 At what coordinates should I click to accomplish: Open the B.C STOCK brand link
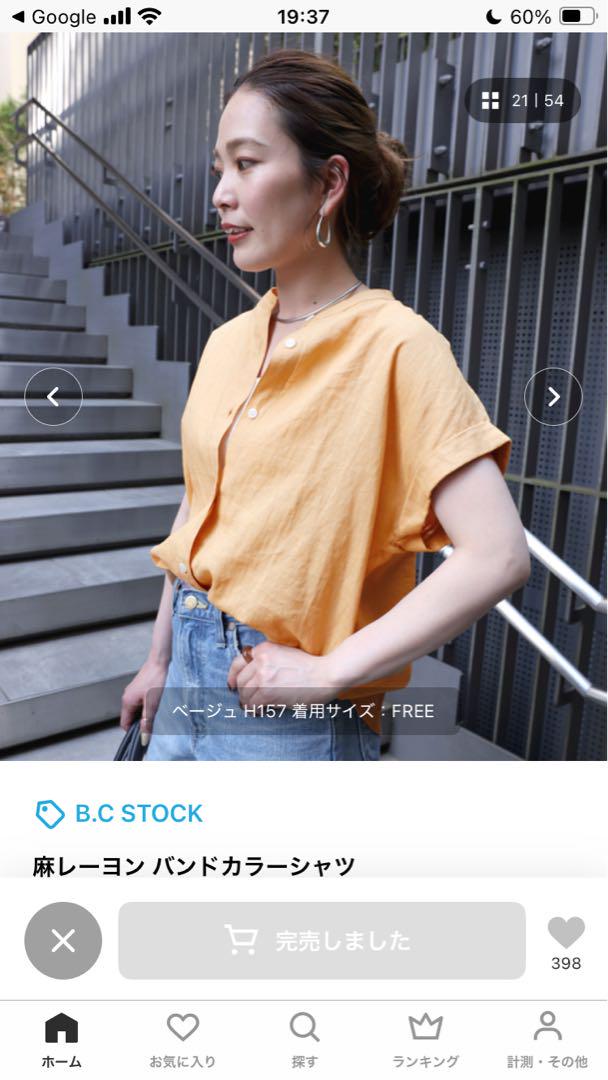(x=119, y=813)
